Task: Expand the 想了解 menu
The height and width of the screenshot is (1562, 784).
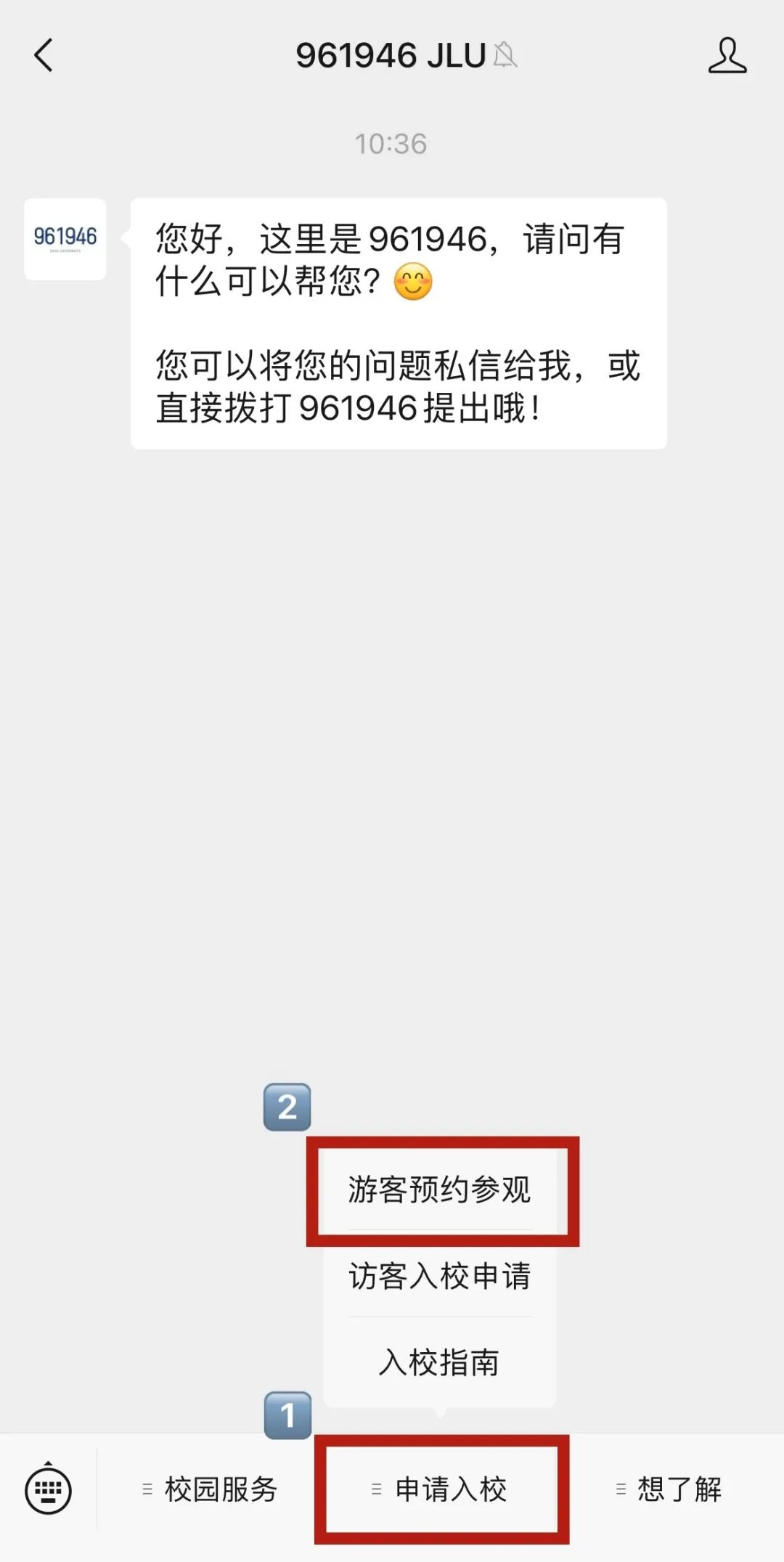Action: (669, 1489)
